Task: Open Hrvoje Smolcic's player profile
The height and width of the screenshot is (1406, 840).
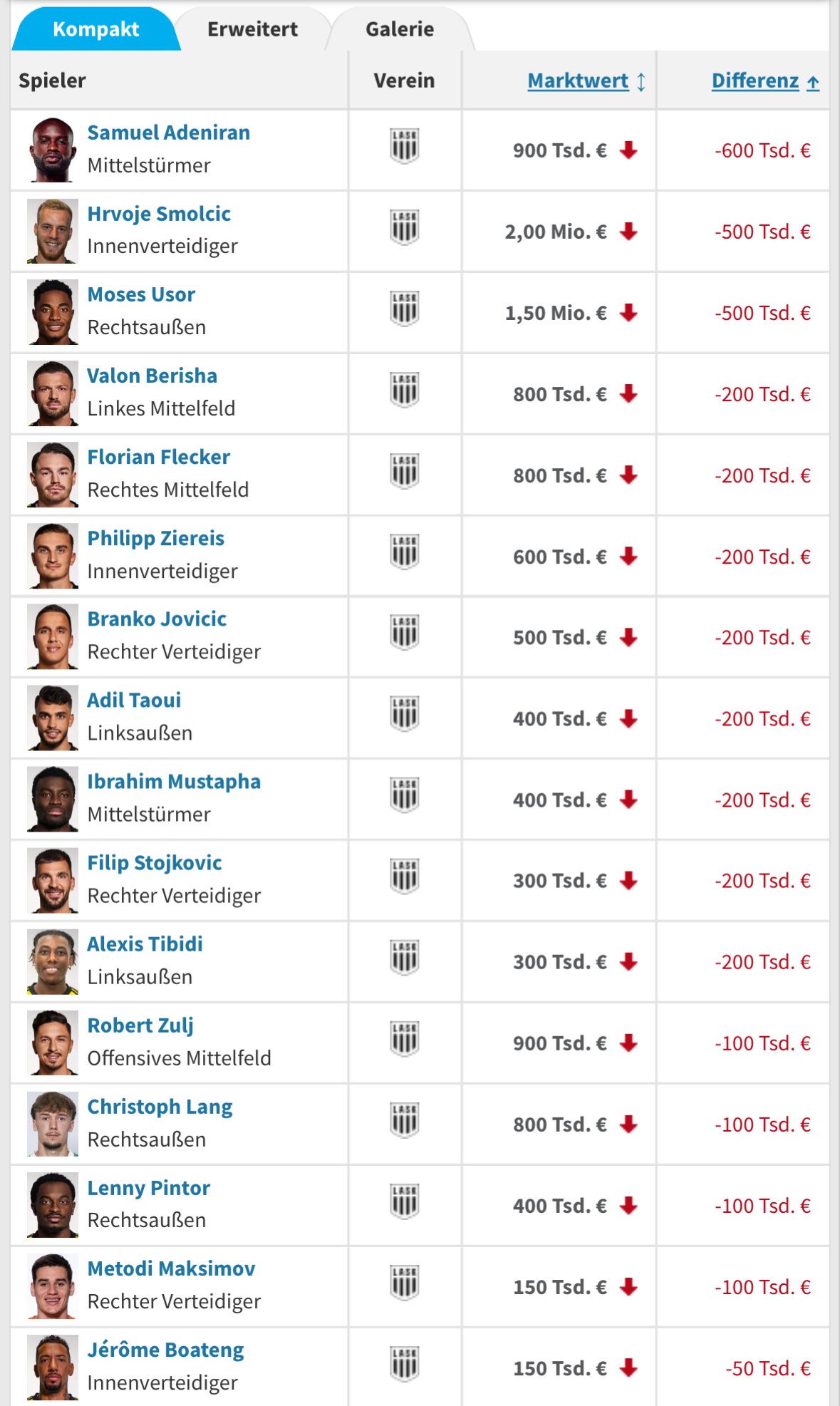Action: tap(159, 214)
